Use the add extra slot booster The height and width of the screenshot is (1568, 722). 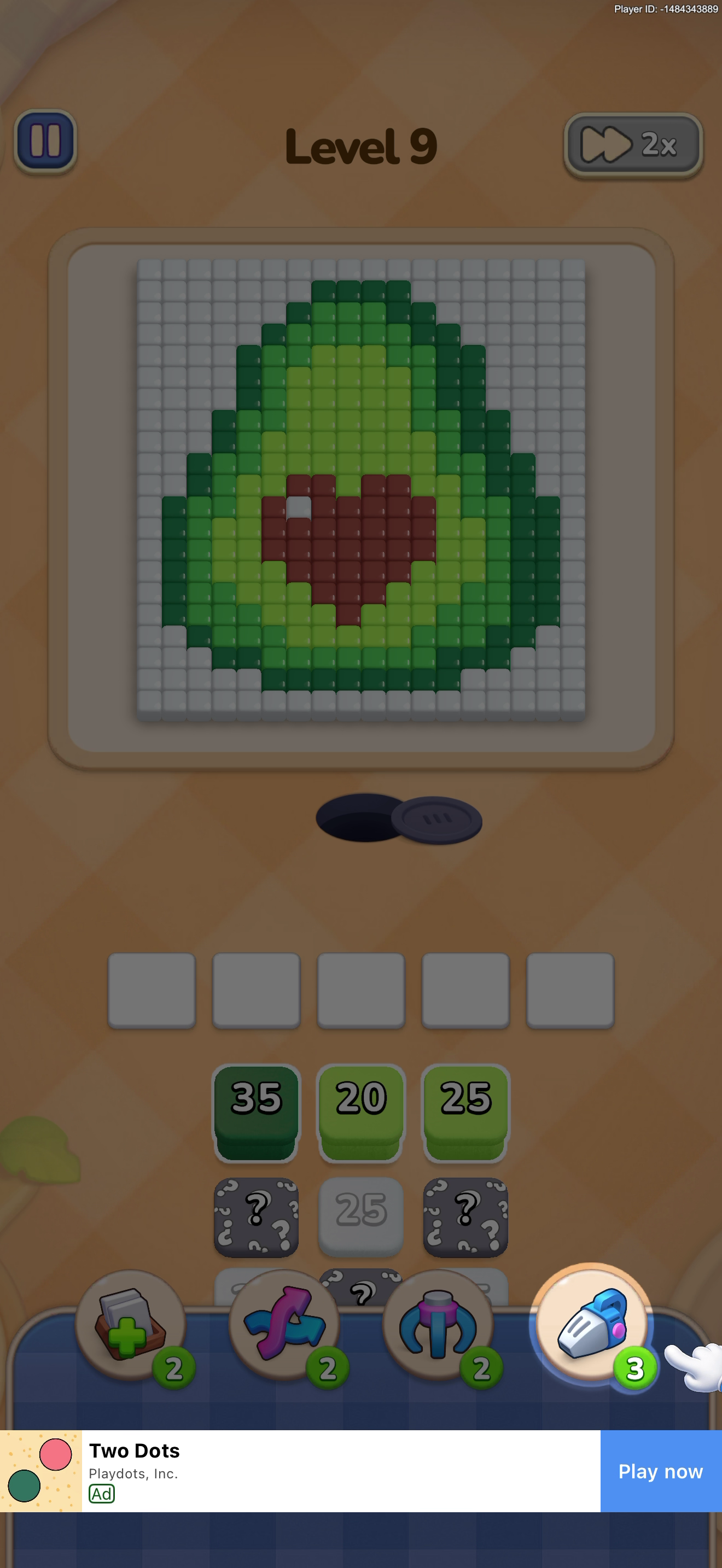click(131, 1326)
